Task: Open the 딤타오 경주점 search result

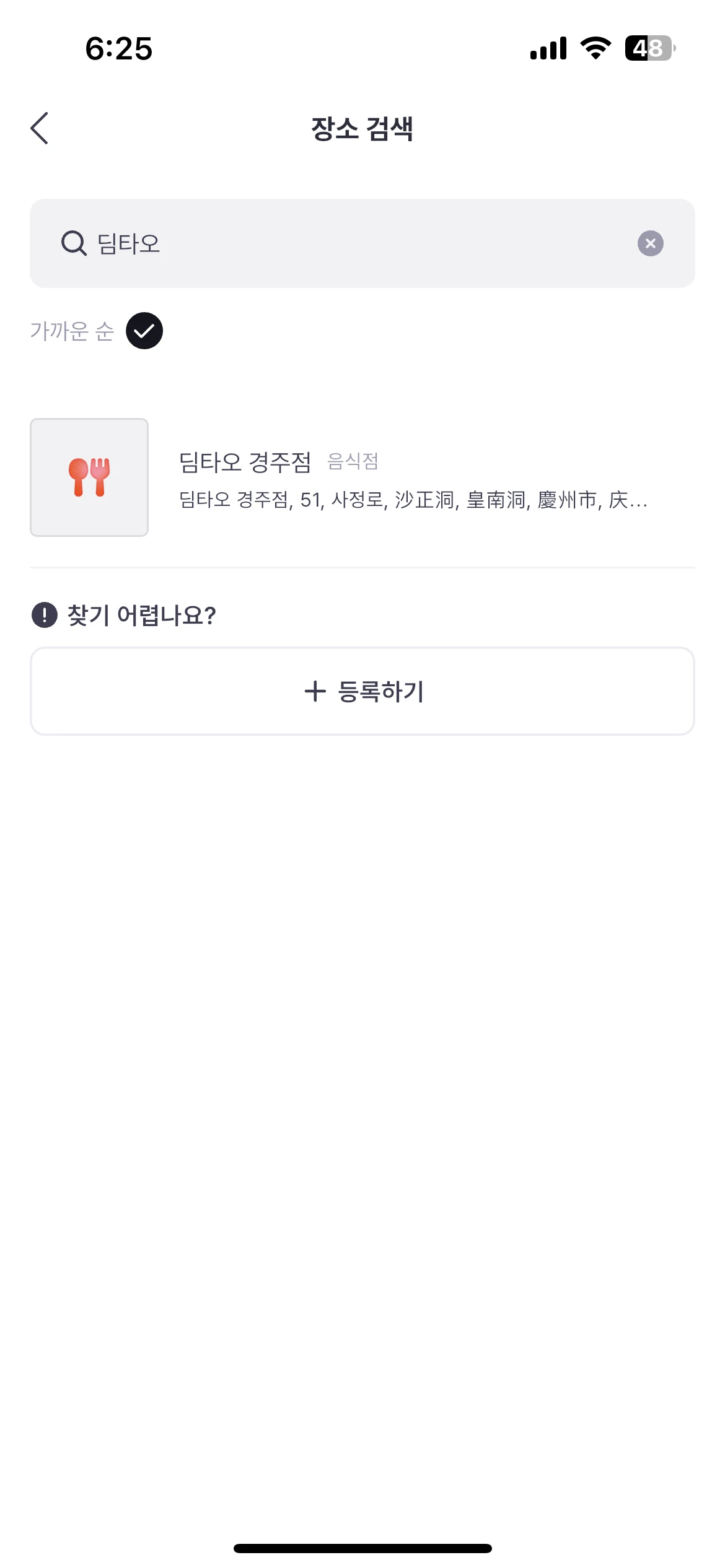Action: tap(362, 477)
